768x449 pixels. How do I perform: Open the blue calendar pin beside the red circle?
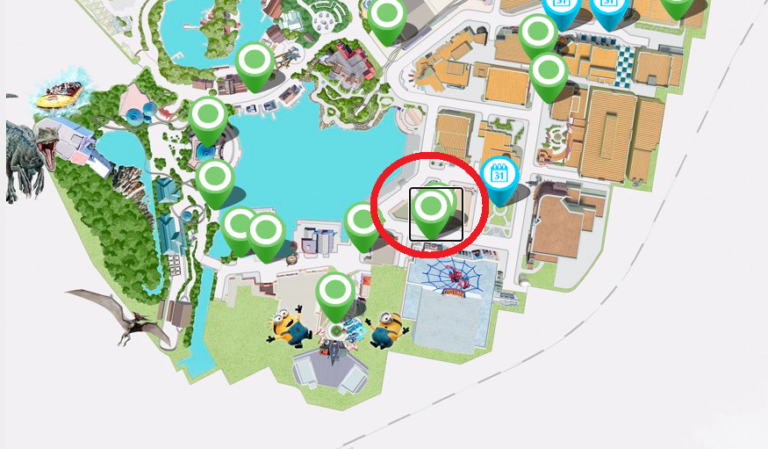499,176
